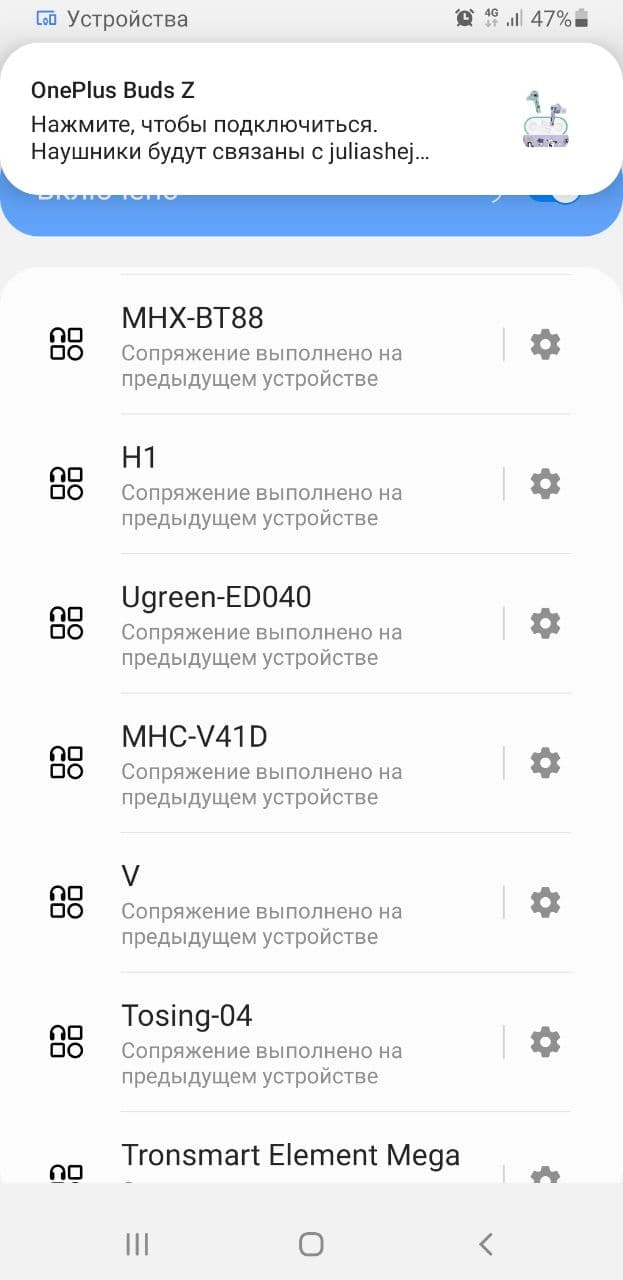Open settings gear for H1
Image resolution: width=623 pixels, height=1280 pixels.
tap(545, 485)
